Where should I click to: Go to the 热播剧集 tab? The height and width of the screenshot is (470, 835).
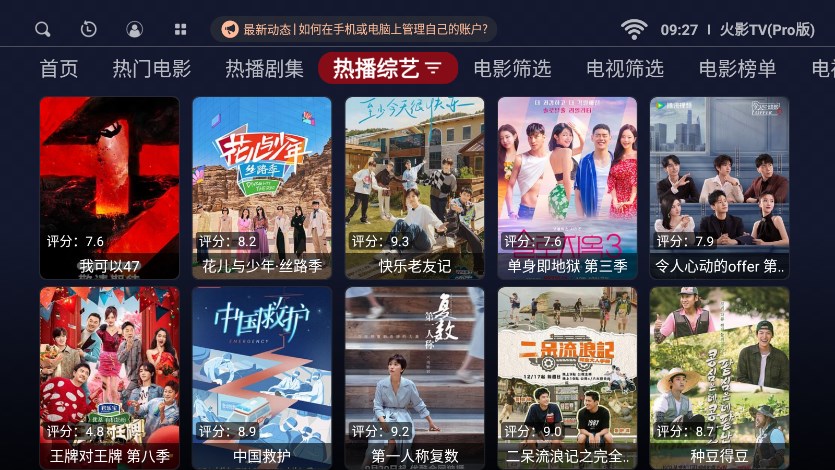pyautogui.click(x=264, y=69)
